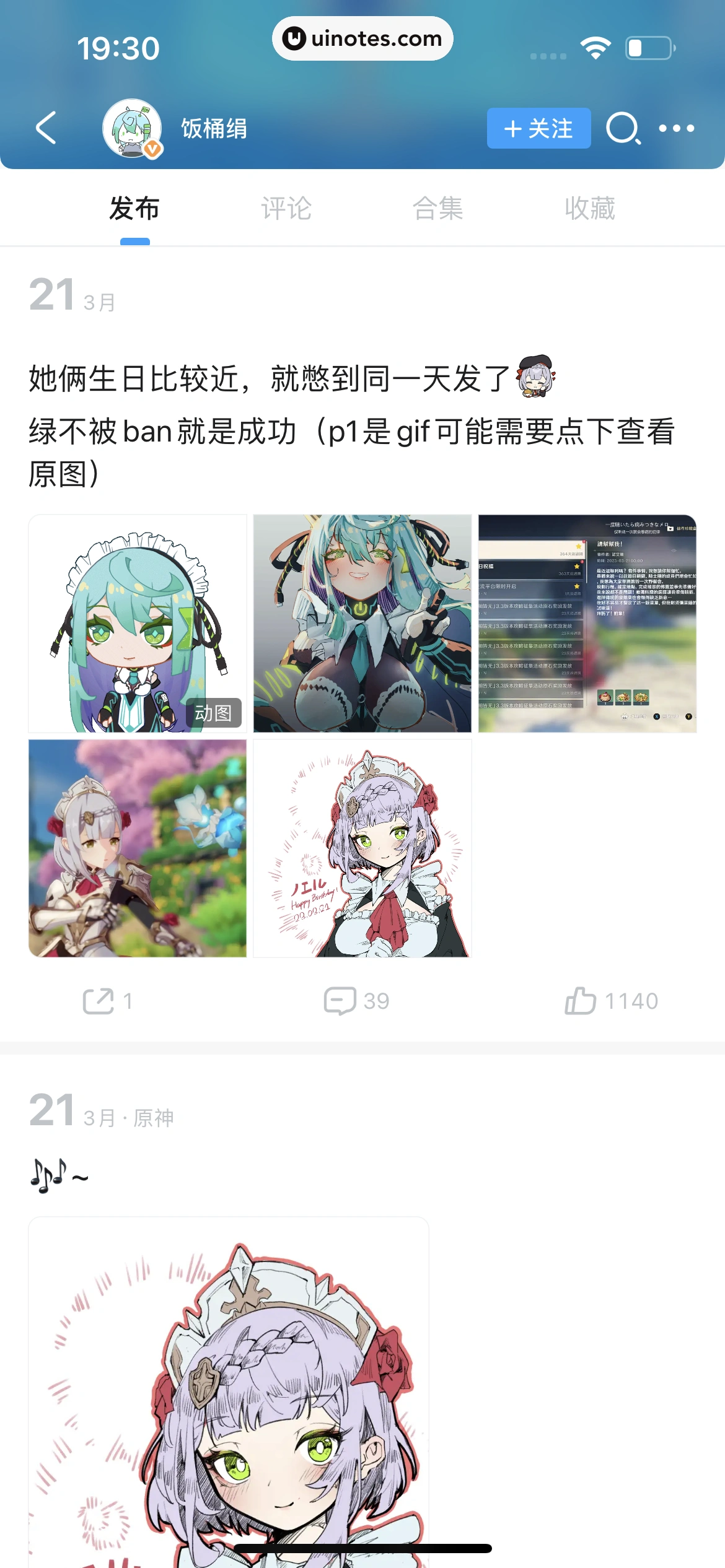The image size is (725, 1568).
Task: Open the game screenshot with cherry blossoms
Action: 138,848
